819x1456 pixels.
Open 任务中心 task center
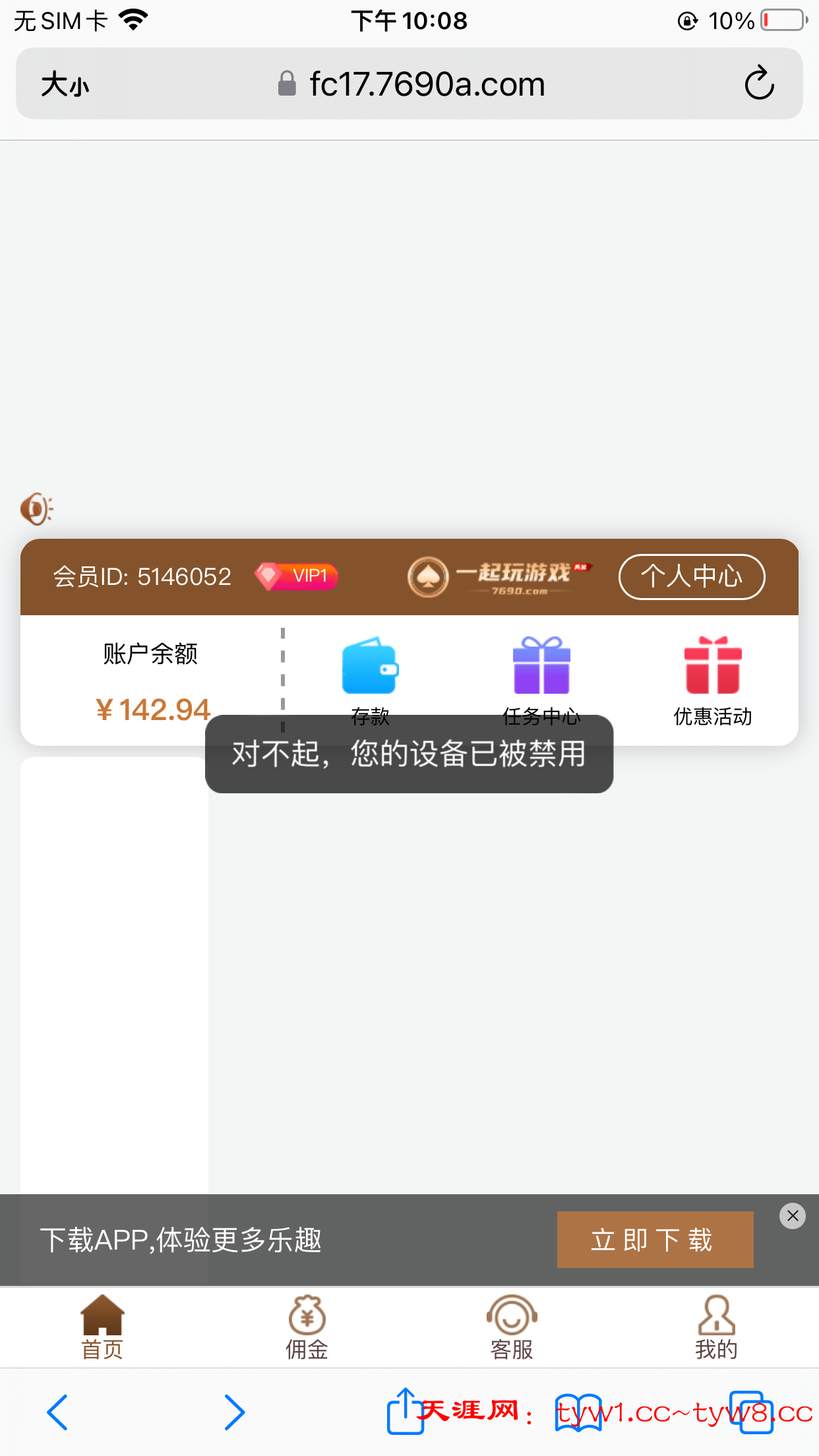point(541,666)
